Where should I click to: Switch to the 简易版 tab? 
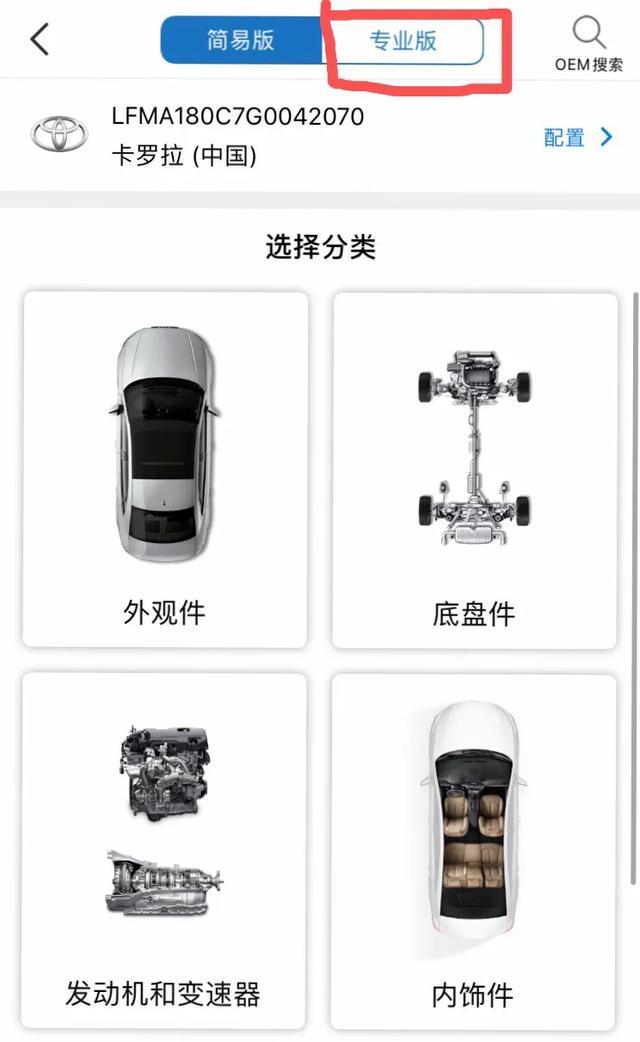241,41
